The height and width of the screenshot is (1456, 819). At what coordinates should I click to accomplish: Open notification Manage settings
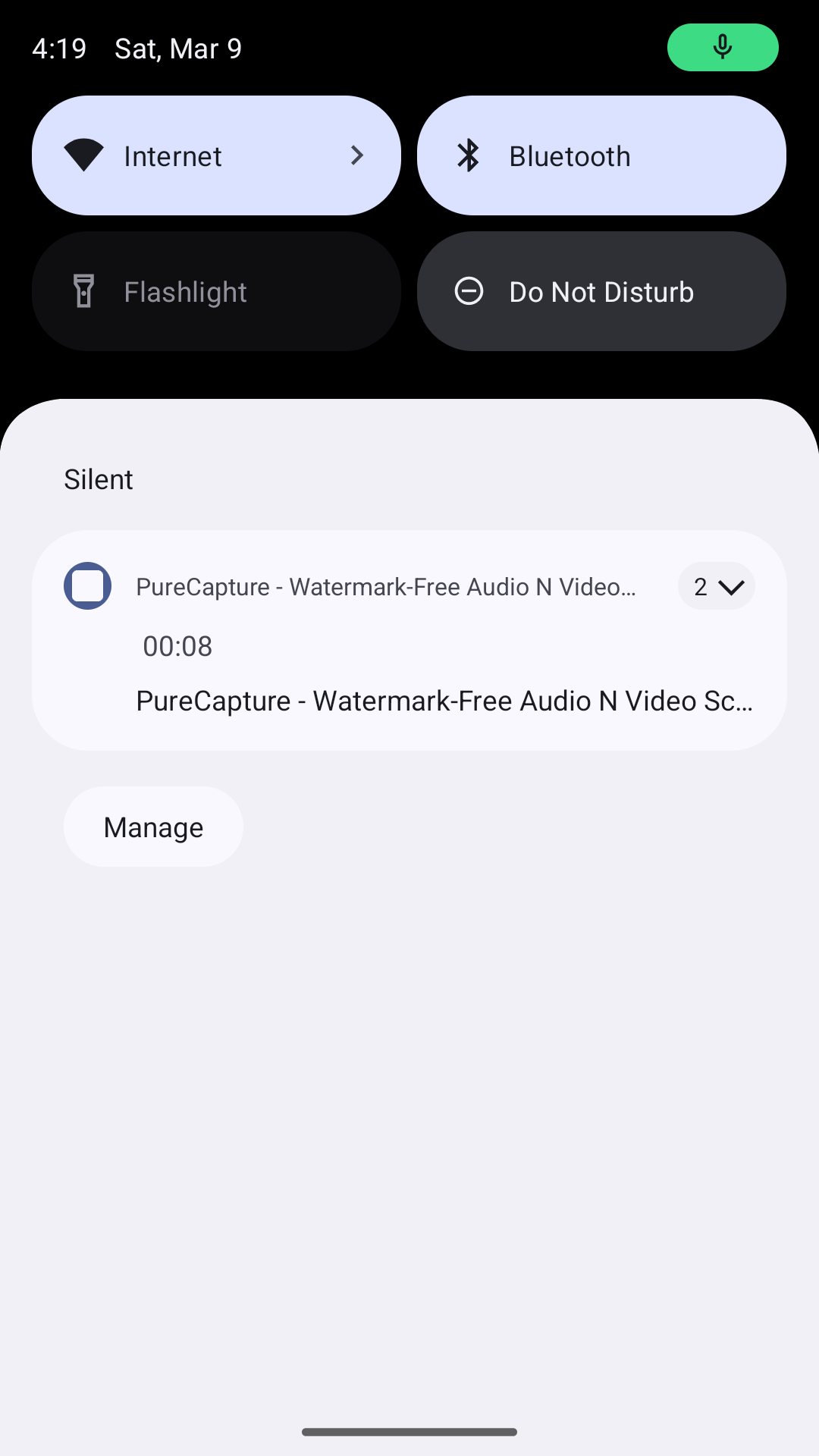tap(152, 827)
